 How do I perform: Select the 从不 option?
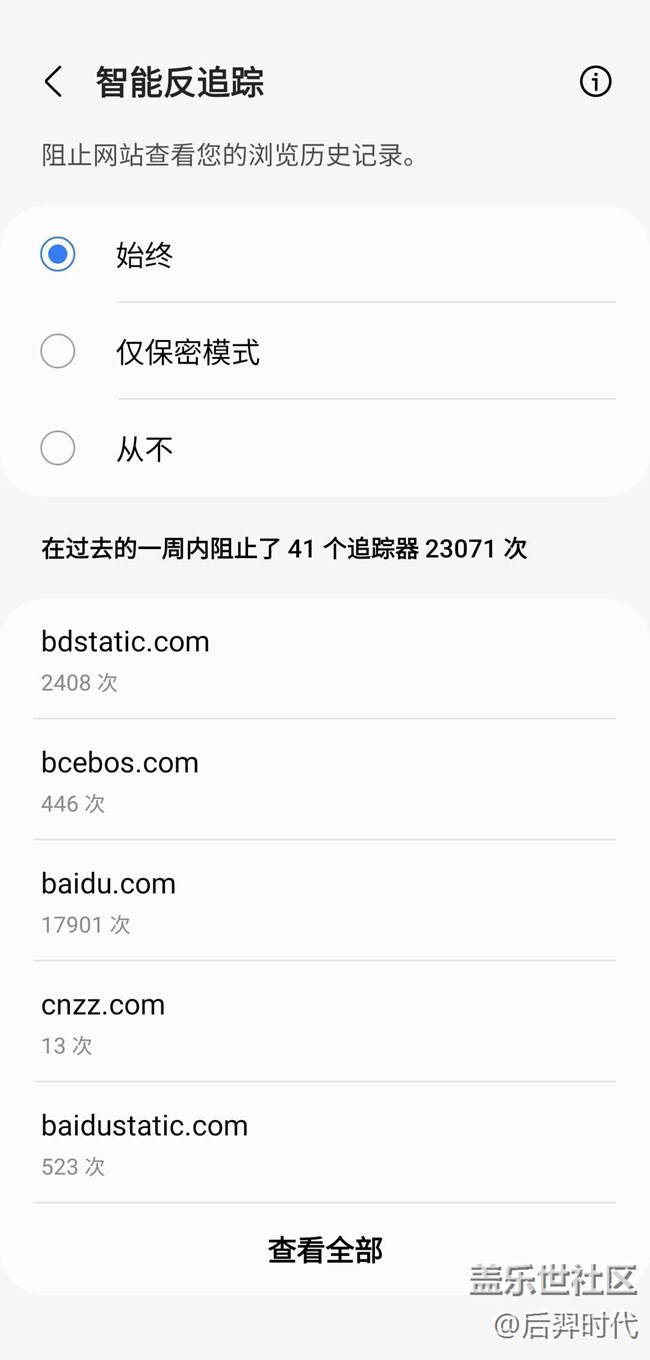(58, 449)
